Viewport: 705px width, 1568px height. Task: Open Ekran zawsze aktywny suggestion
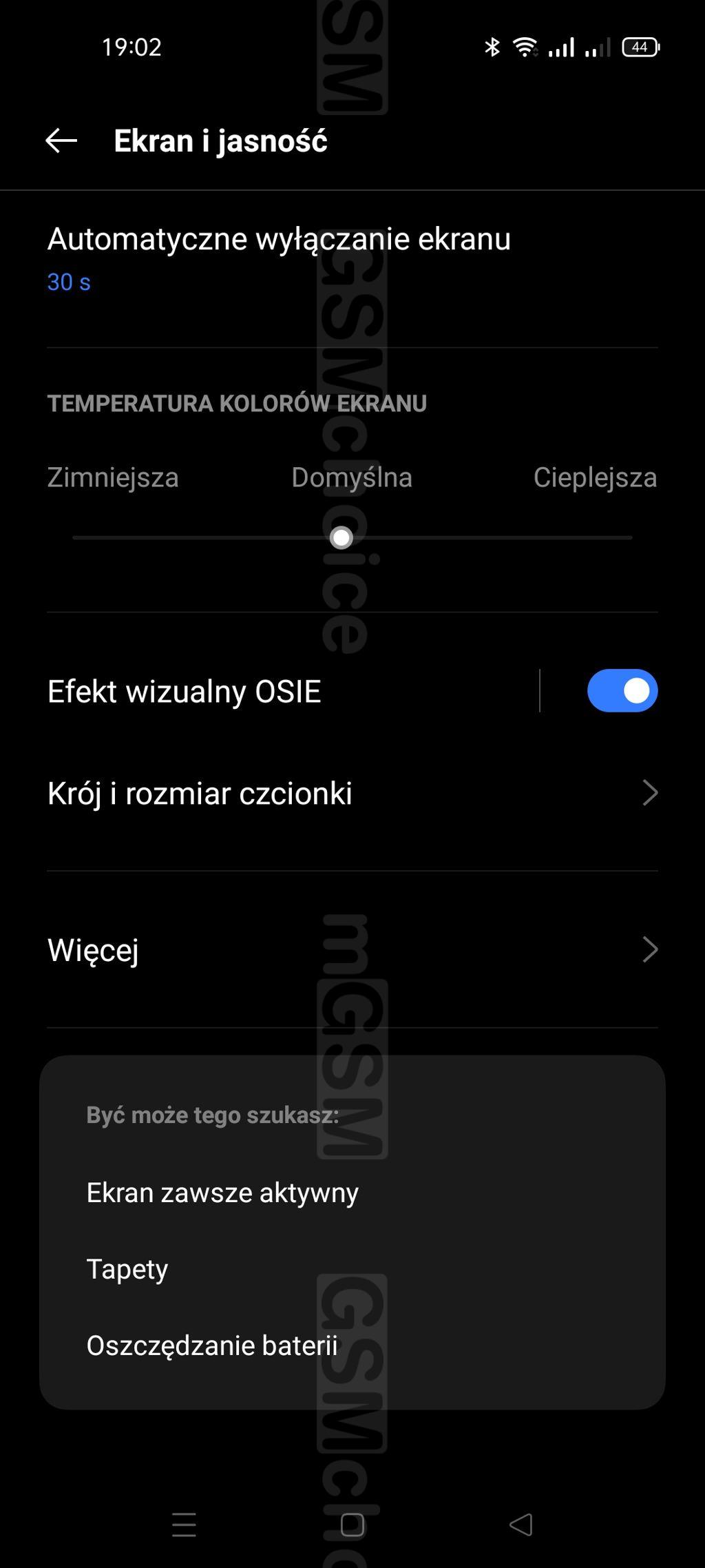[222, 1193]
